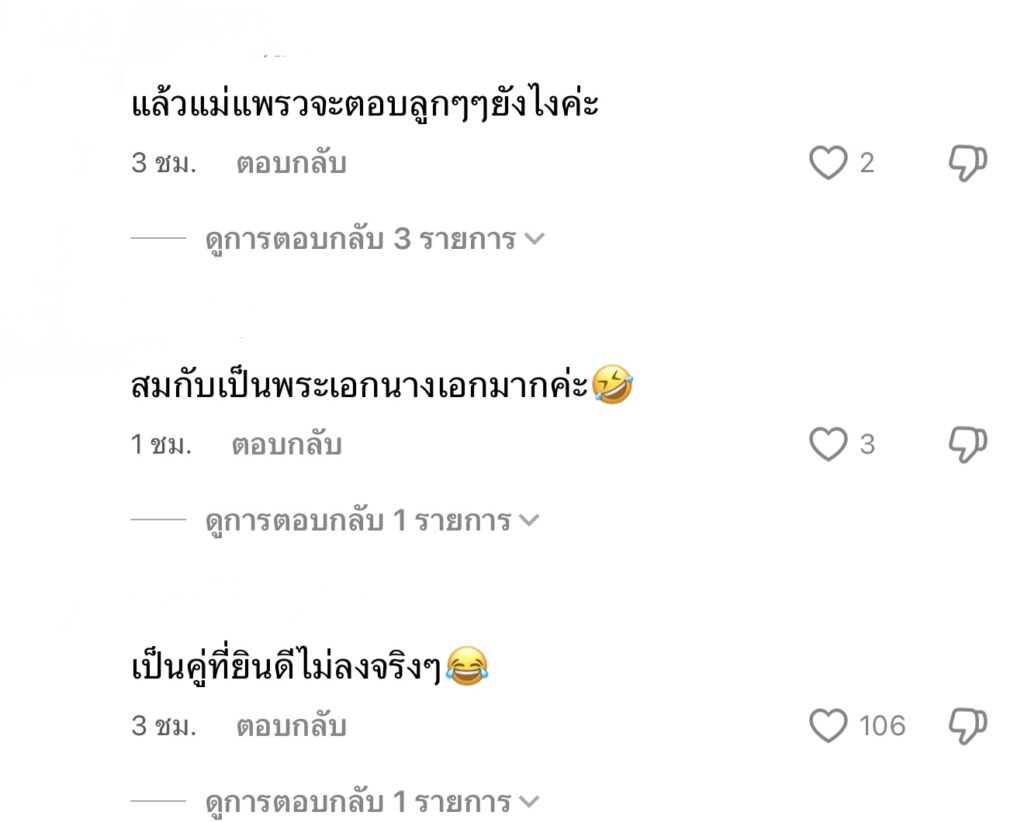This screenshot has height=822, width=1024.
Task: Expand 1 reply under the เป็นคู่ที่ยินดีไม่ลง comment
Action: (372, 802)
